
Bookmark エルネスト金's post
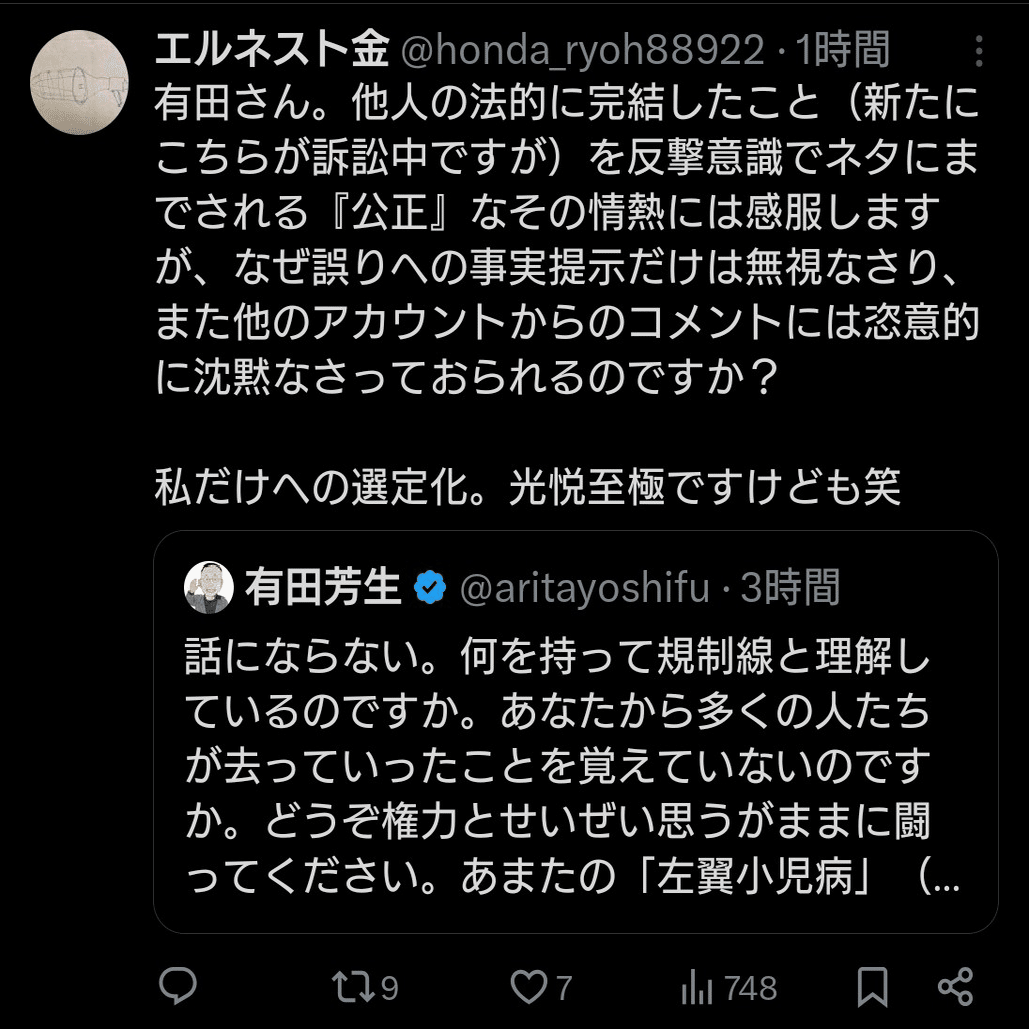click(x=872, y=986)
